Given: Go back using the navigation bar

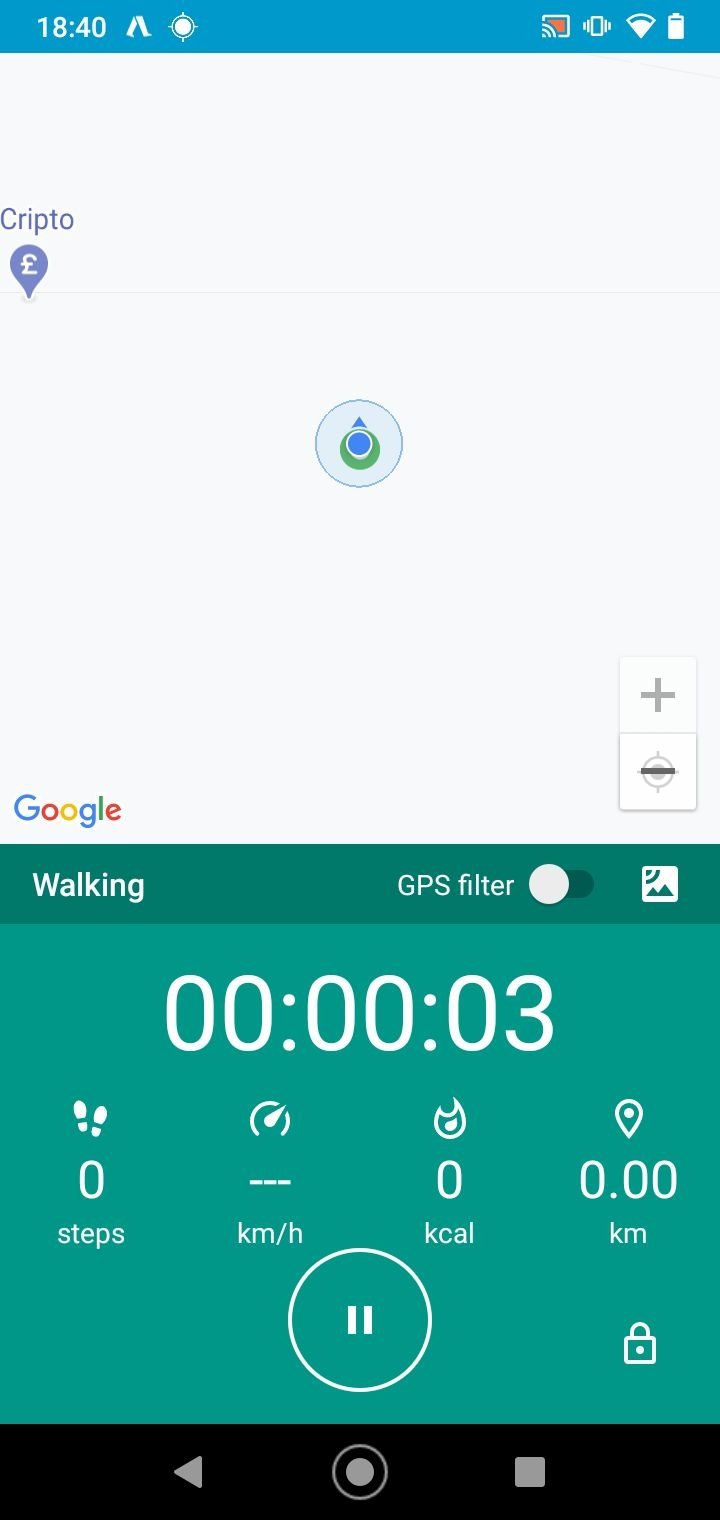Looking at the screenshot, I should point(188,1472).
